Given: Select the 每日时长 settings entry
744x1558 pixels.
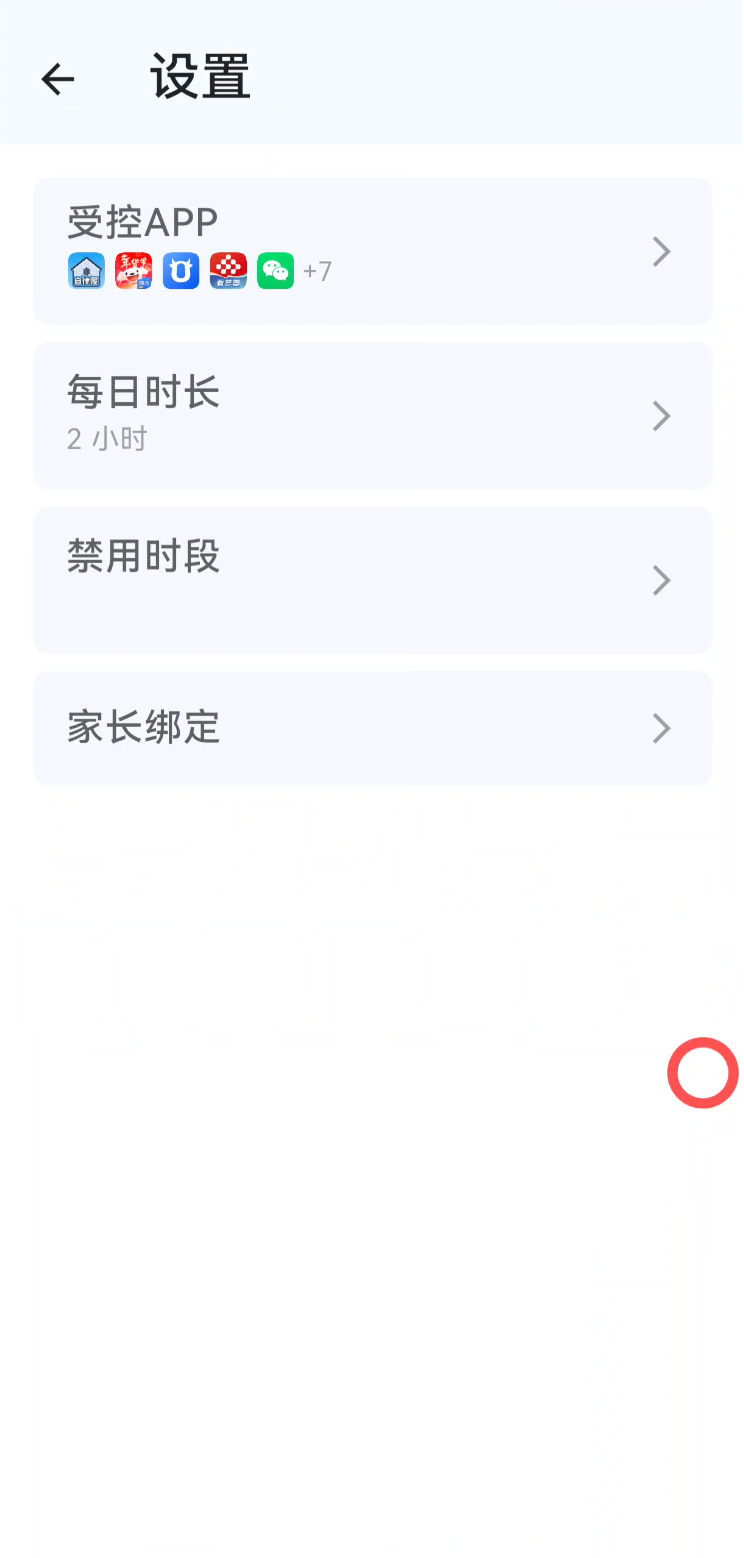Looking at the screenshot, I should pos(372,416).
